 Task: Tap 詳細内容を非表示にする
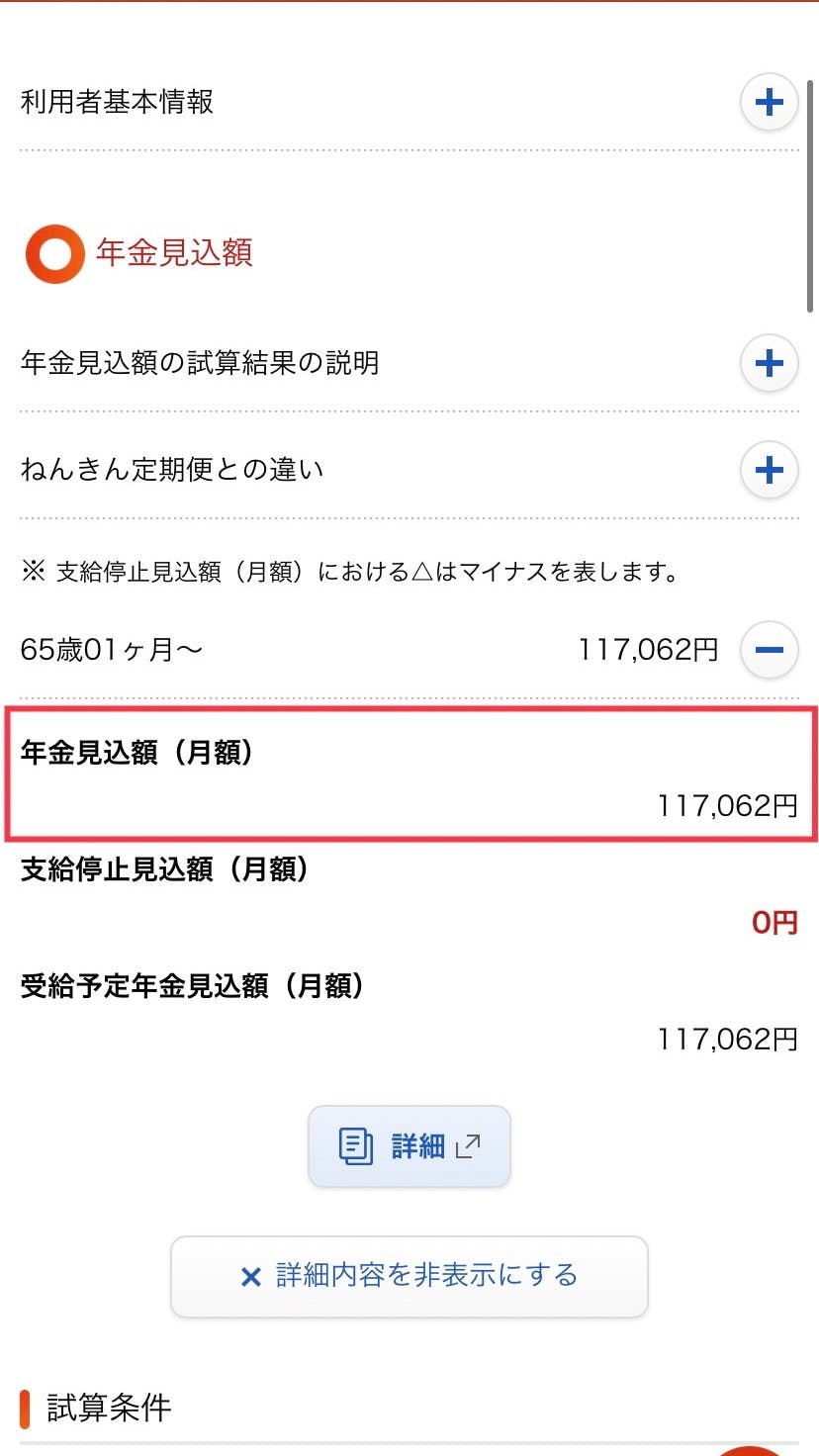409,1276
